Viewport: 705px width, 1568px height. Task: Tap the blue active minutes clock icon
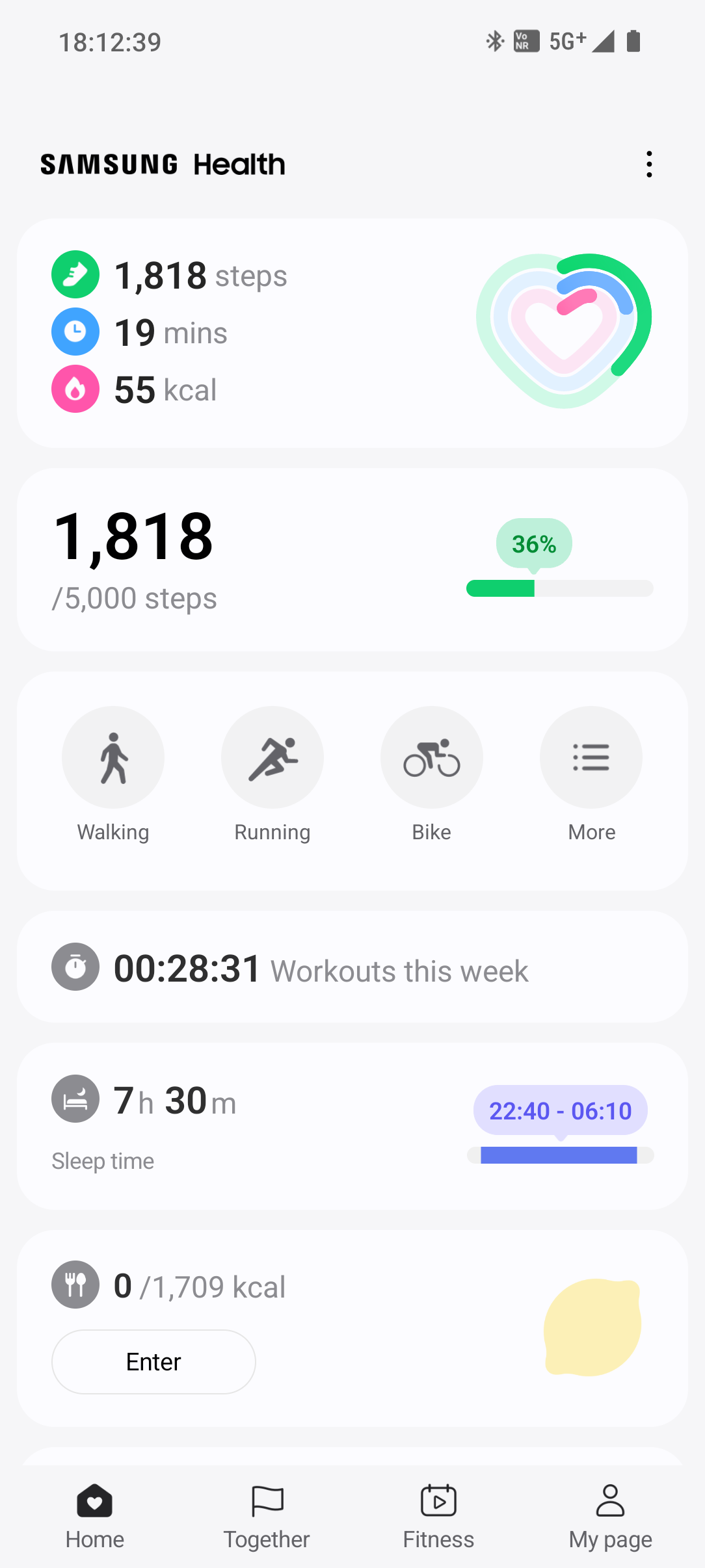pyautogui.click(x=75, y=332)
